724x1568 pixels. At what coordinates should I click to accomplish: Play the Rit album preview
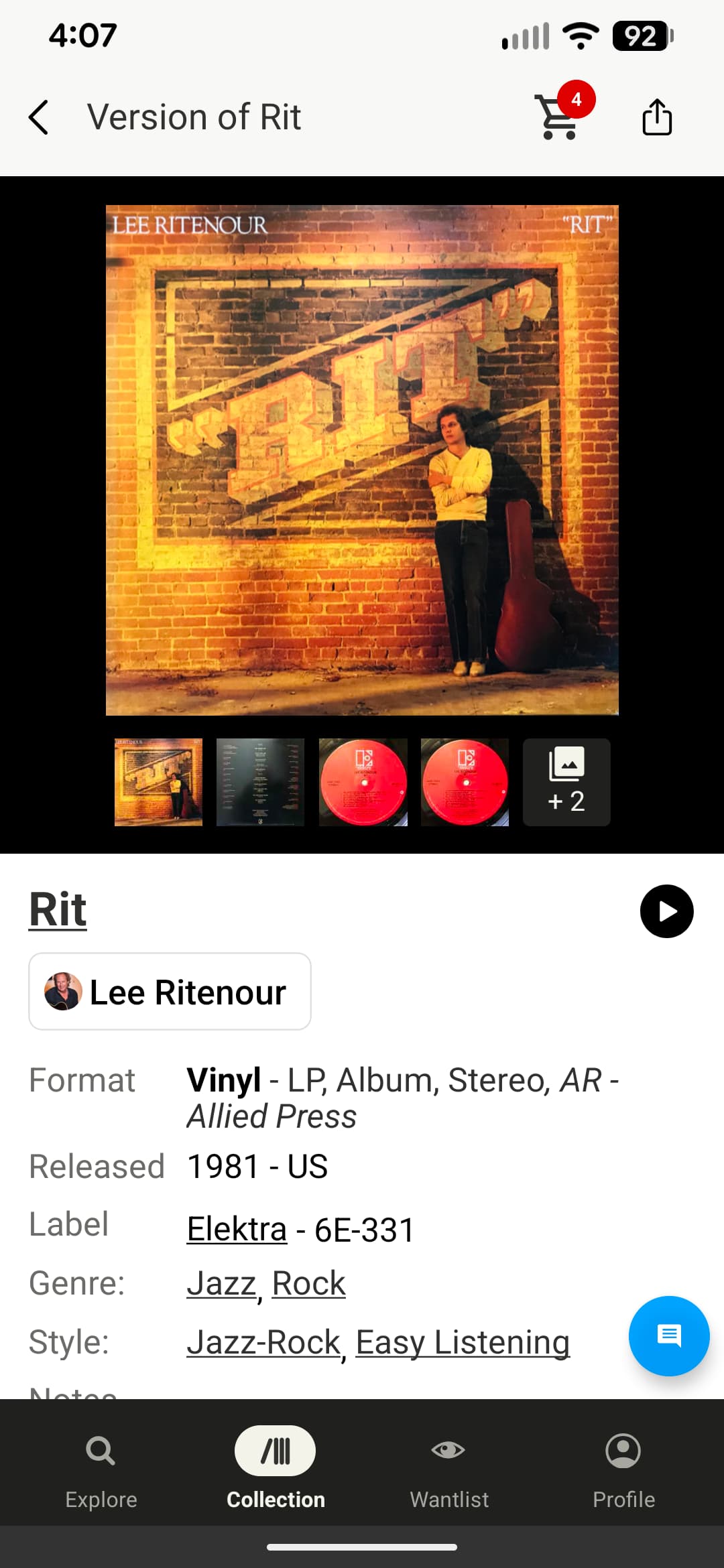tap(666, 911)
